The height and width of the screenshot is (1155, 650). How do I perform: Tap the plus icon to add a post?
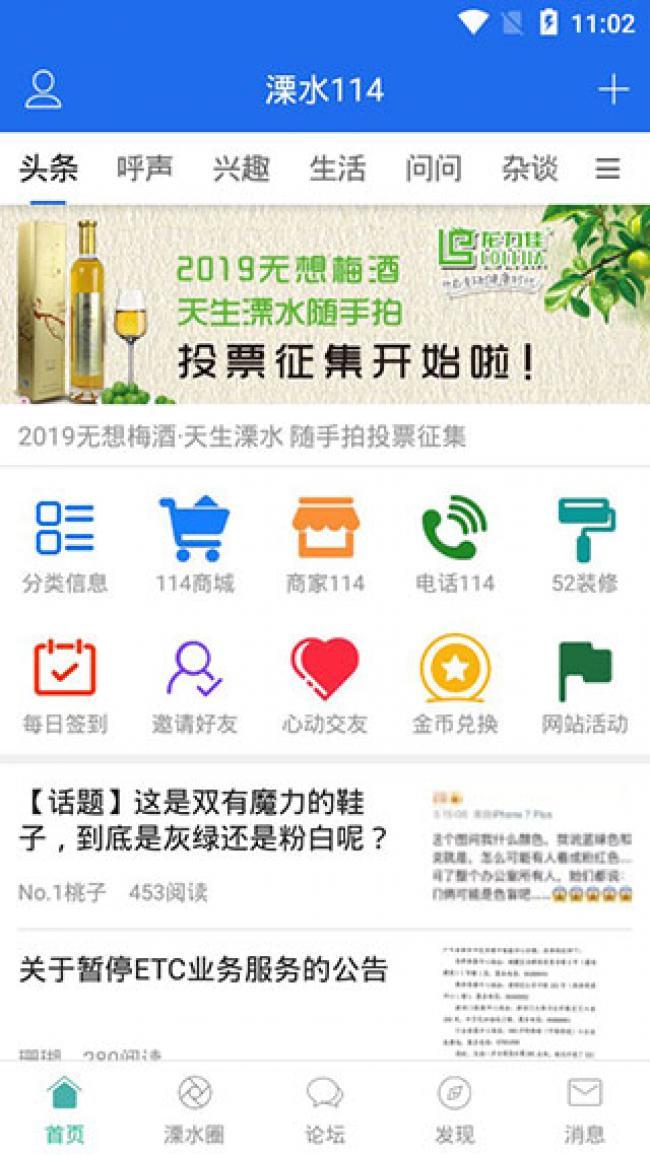coord(613,90)
